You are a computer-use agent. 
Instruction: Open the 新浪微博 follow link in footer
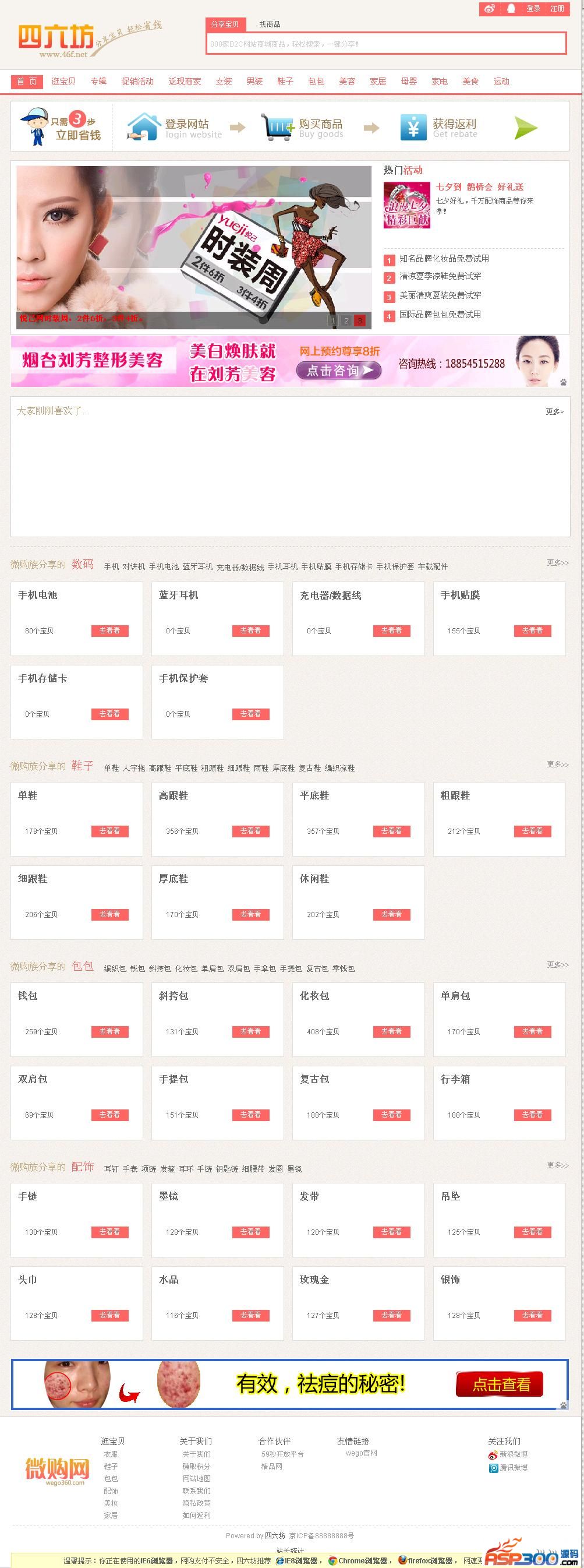coord(513,1454)
